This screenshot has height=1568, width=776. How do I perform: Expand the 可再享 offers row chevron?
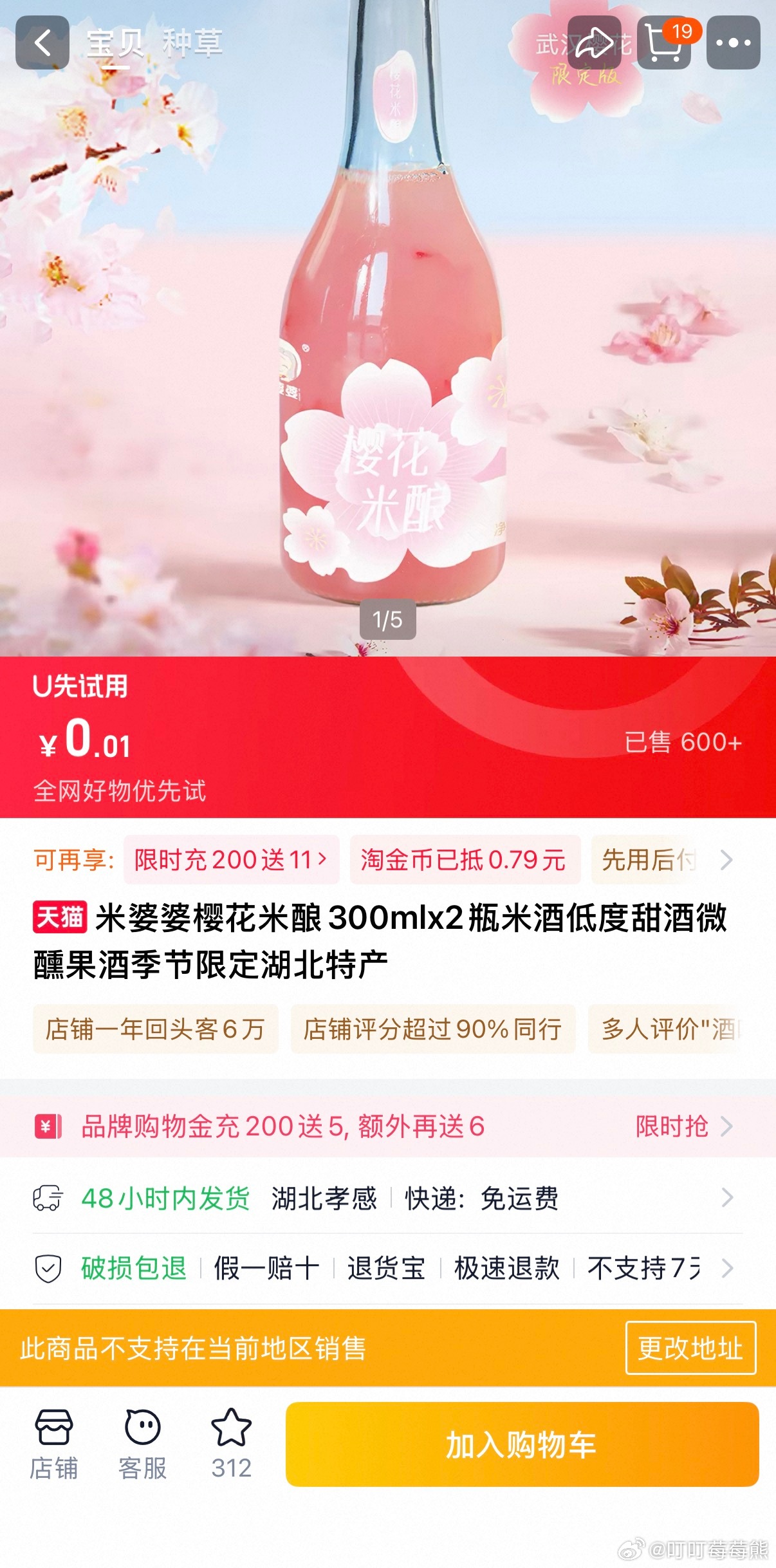click(x=726, y=860)
